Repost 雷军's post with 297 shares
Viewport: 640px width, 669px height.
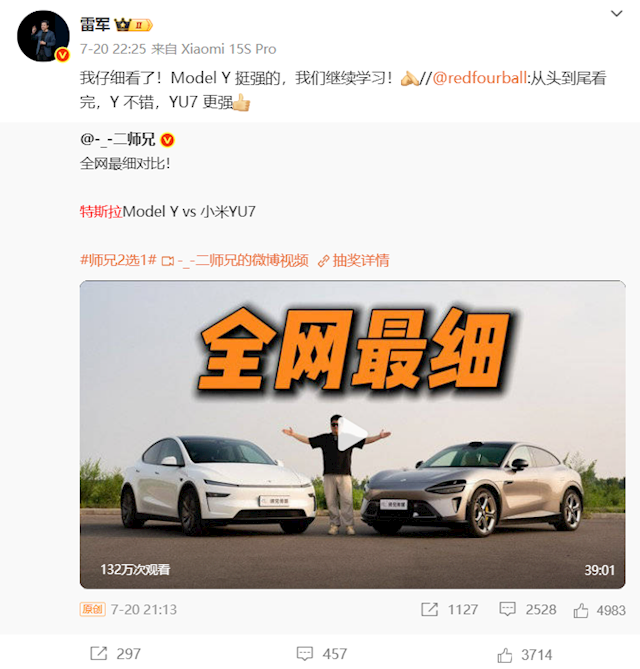(x=115, y=653)
